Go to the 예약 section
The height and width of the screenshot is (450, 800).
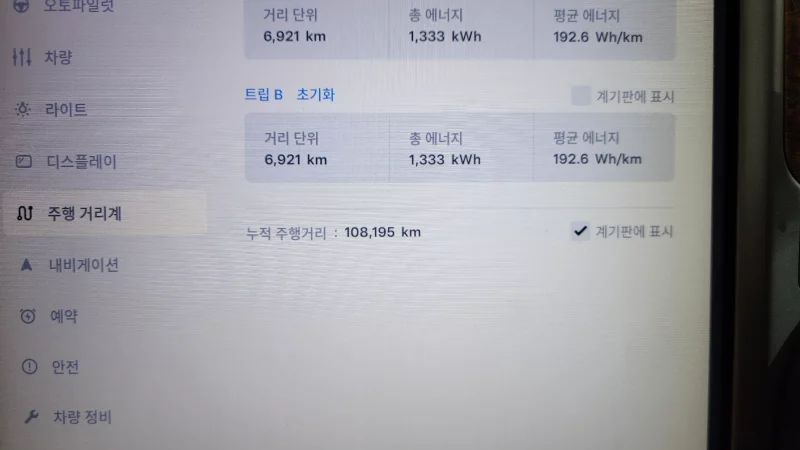pos(63,316)
